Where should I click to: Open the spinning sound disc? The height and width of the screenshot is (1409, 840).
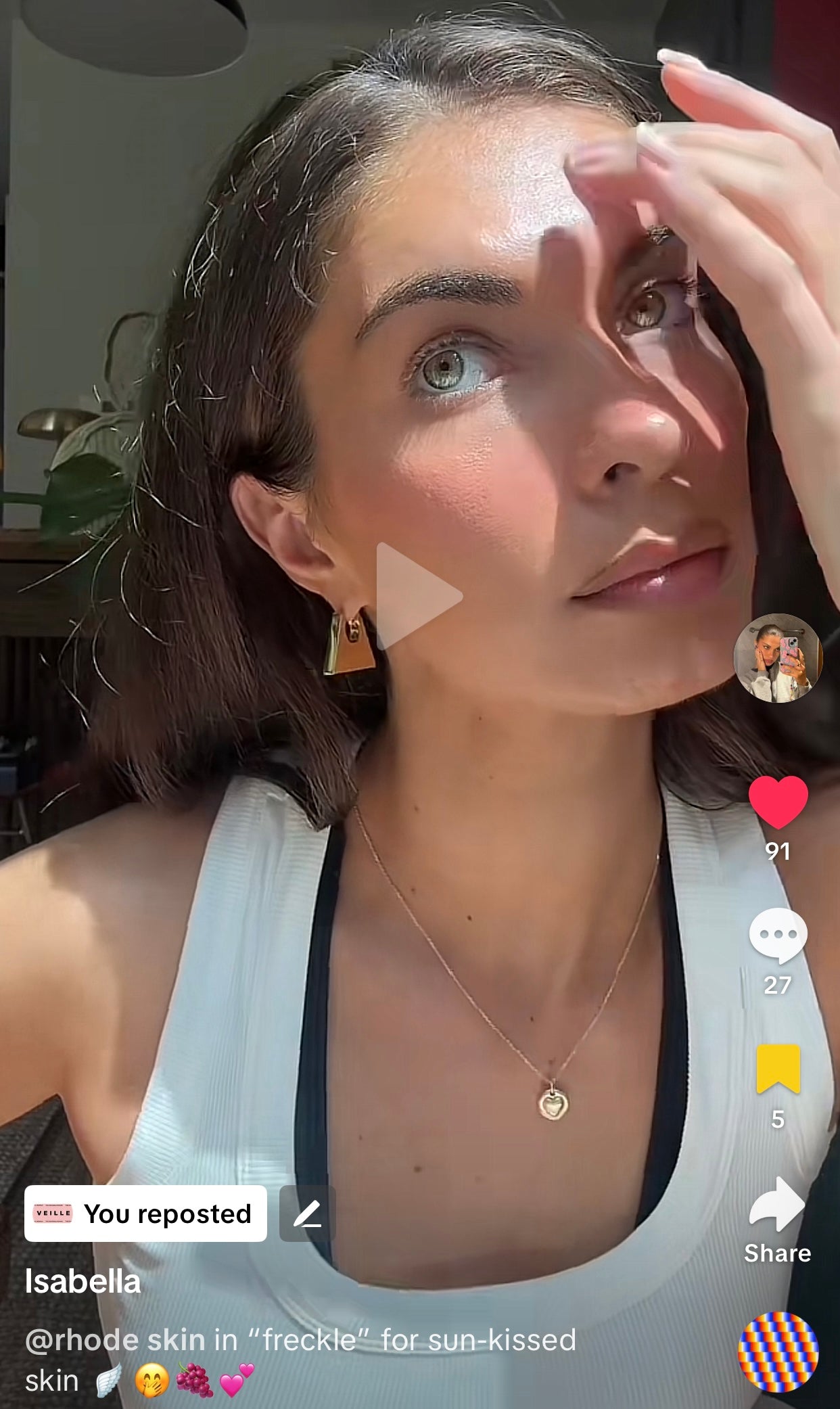[x=778, y=1352]
